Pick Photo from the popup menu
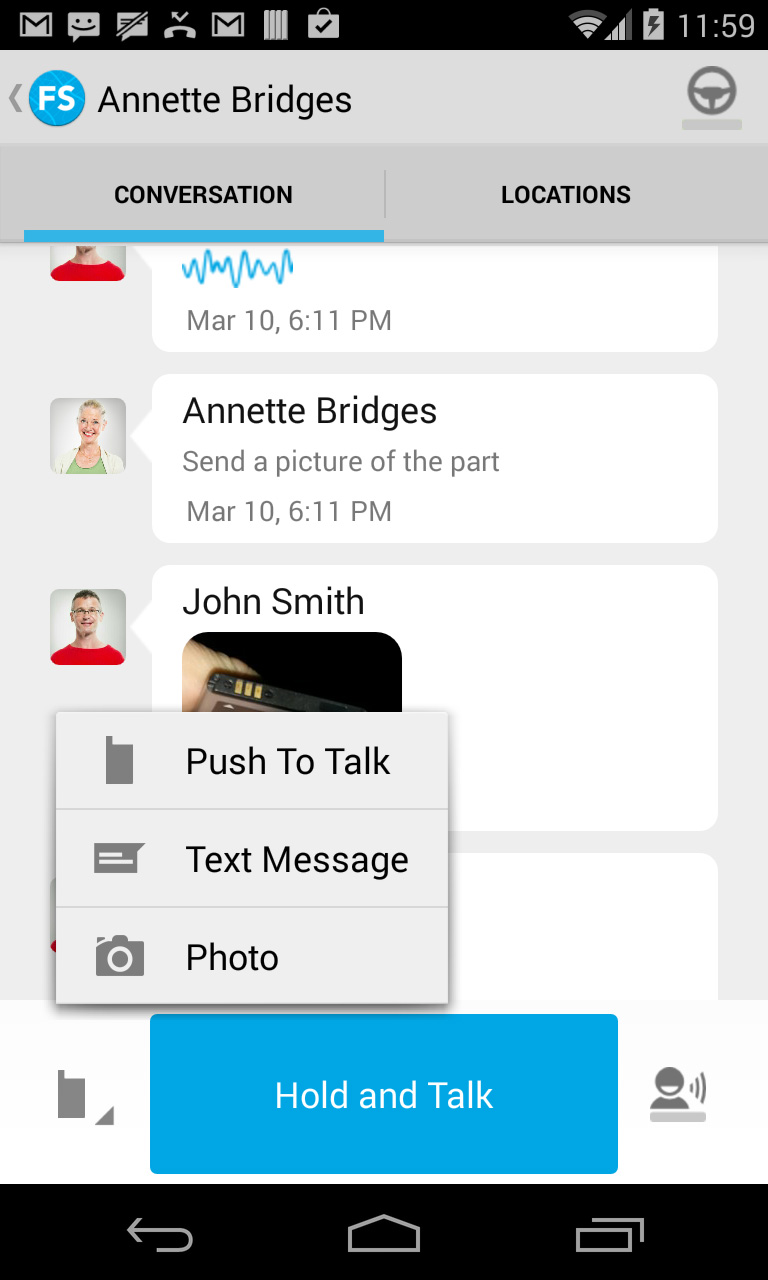This screenshot has height=1280, width=768. pyautogui.click(x=252, y=957)
